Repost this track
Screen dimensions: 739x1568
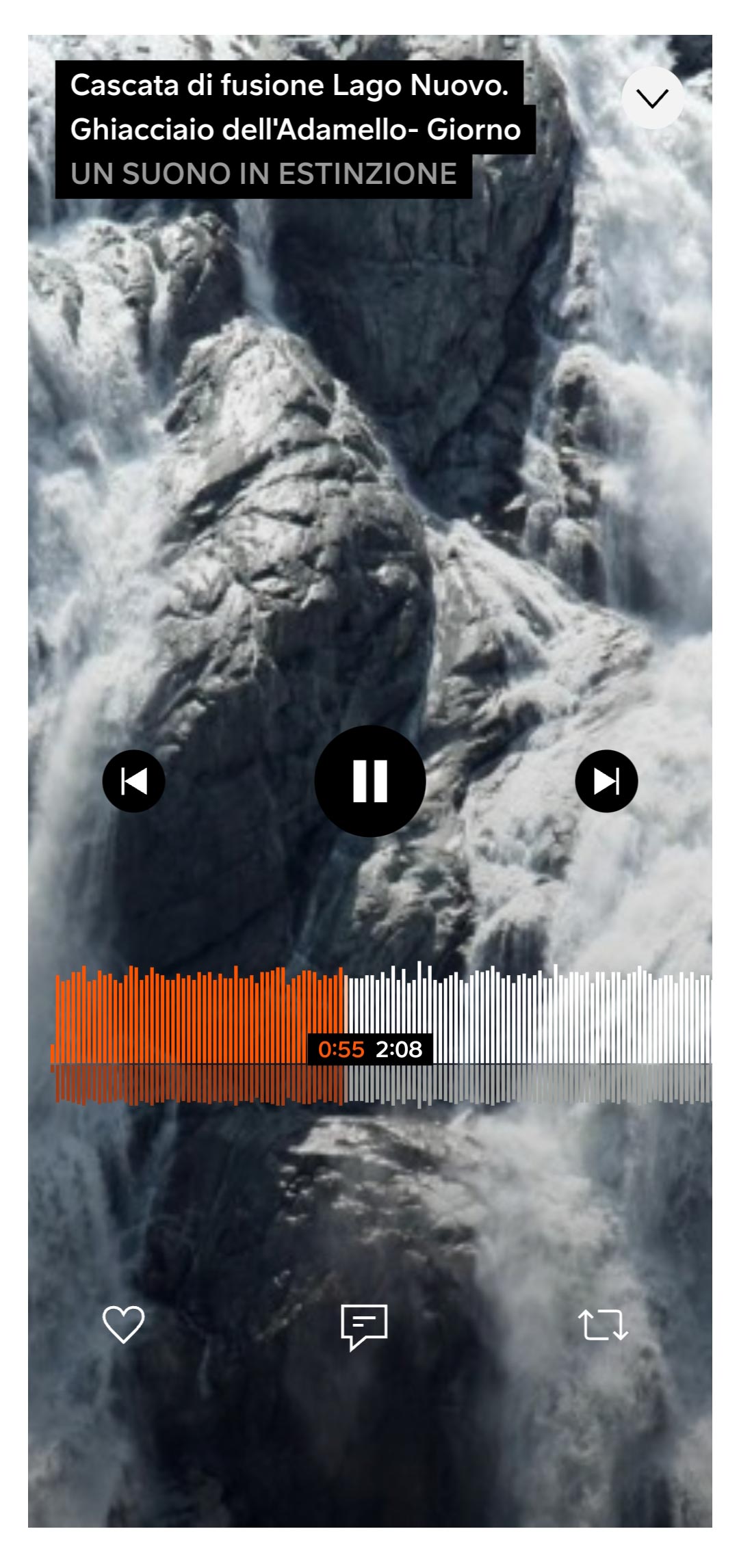point(603,1325)
